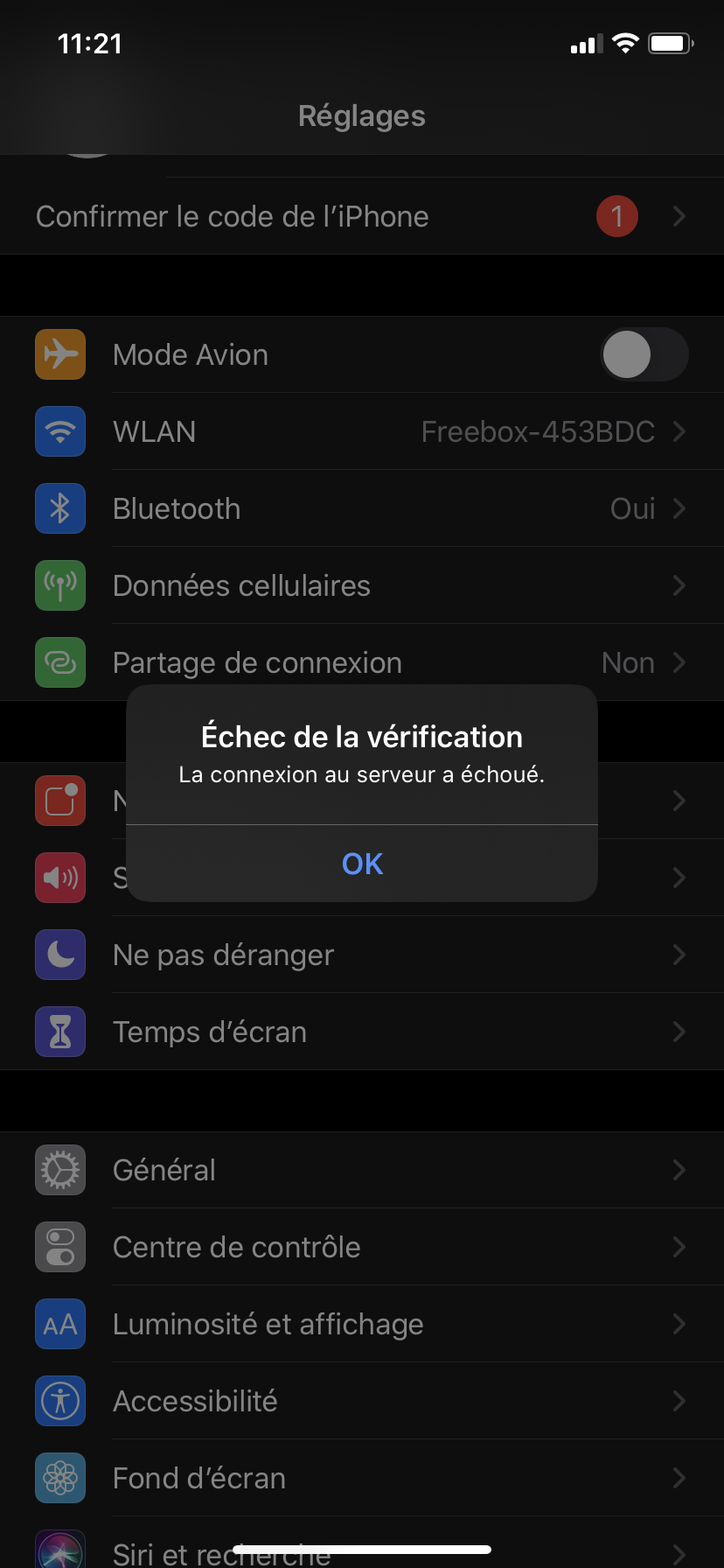Open Général settings

coord(362,1170)
